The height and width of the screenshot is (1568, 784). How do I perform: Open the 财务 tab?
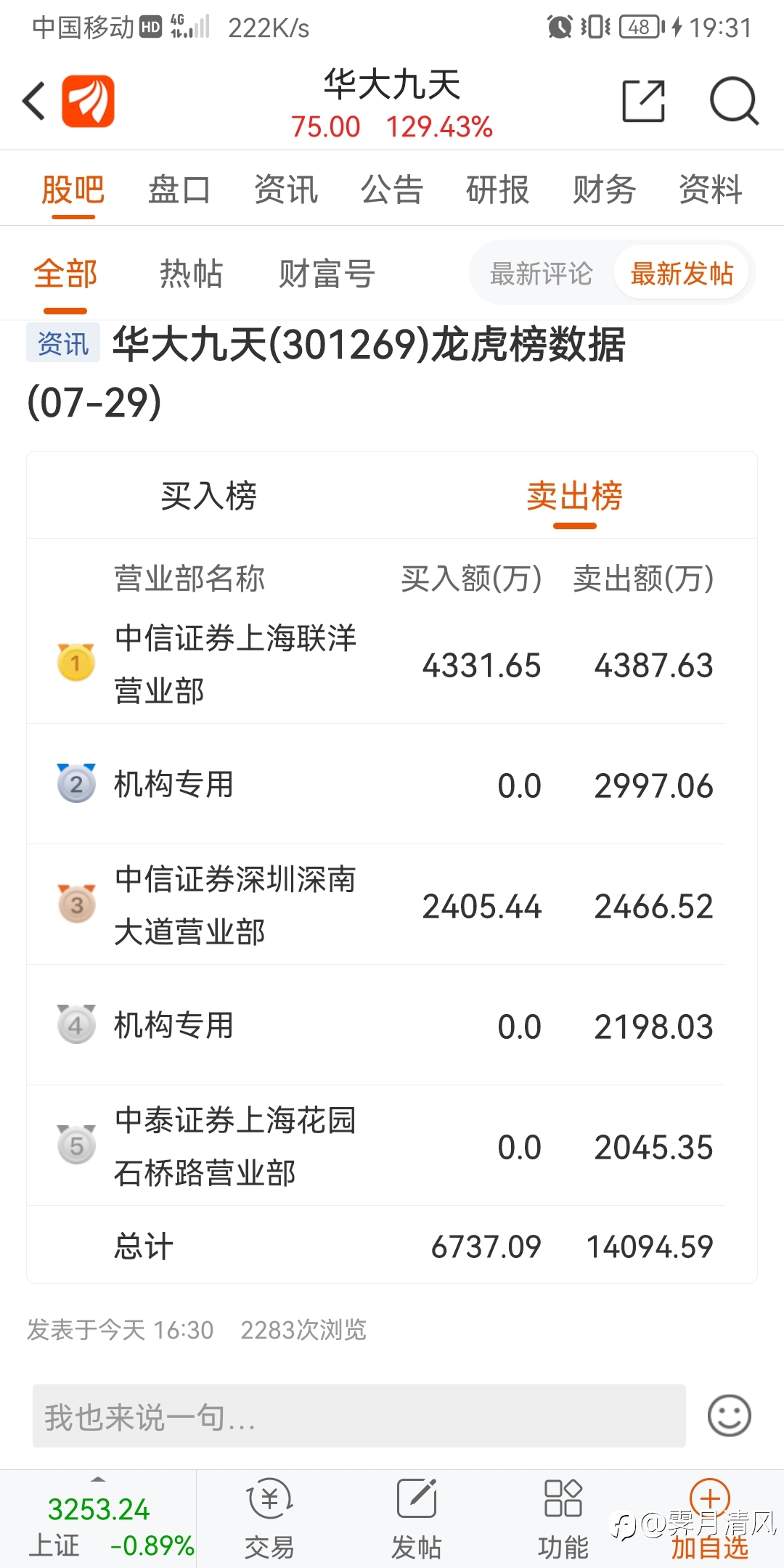[x=604, y=190]
